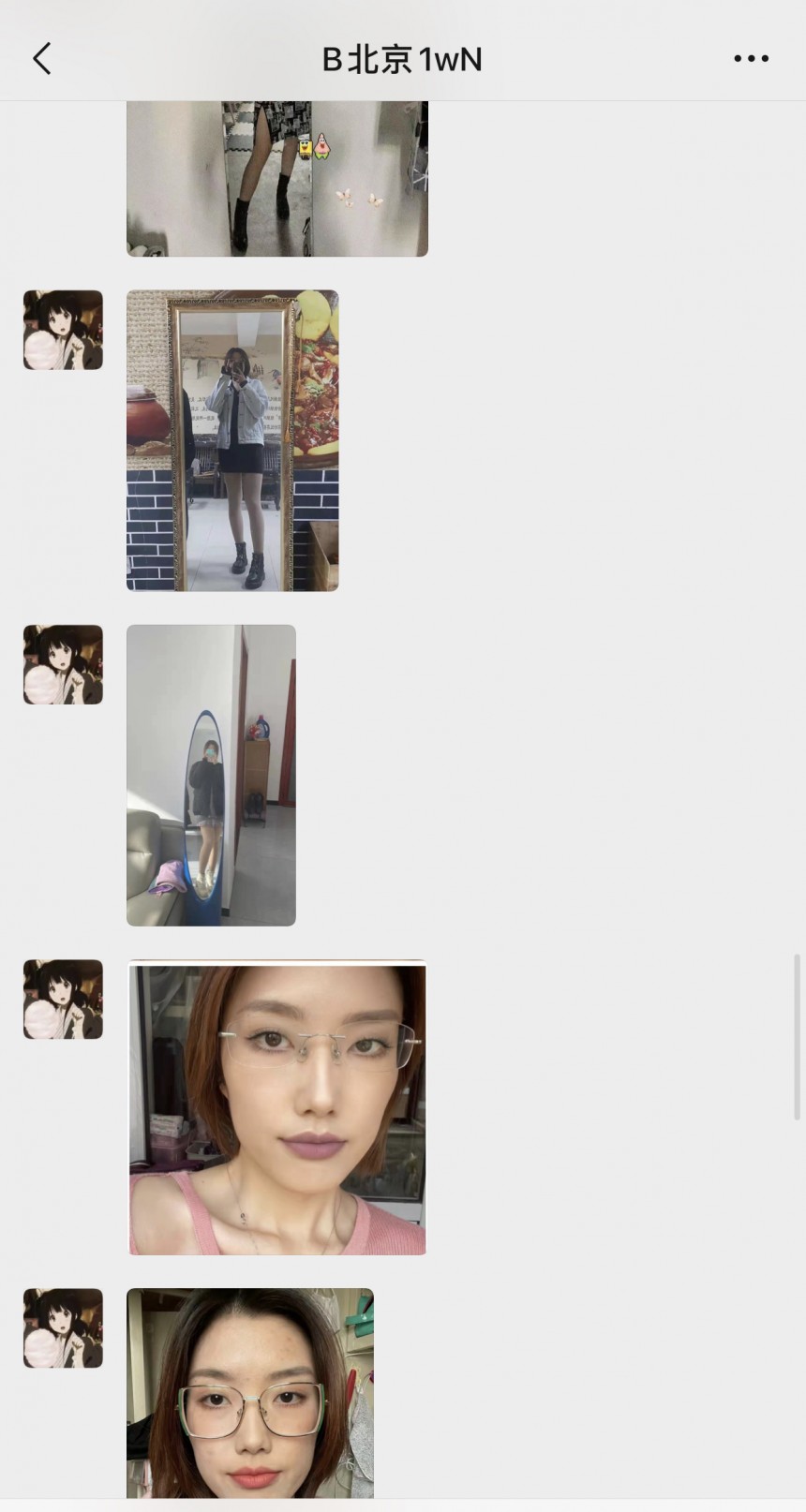806x1512 pixels.
Task: Tap sender avatar beside pink top selfie
Action: [63, 999]
